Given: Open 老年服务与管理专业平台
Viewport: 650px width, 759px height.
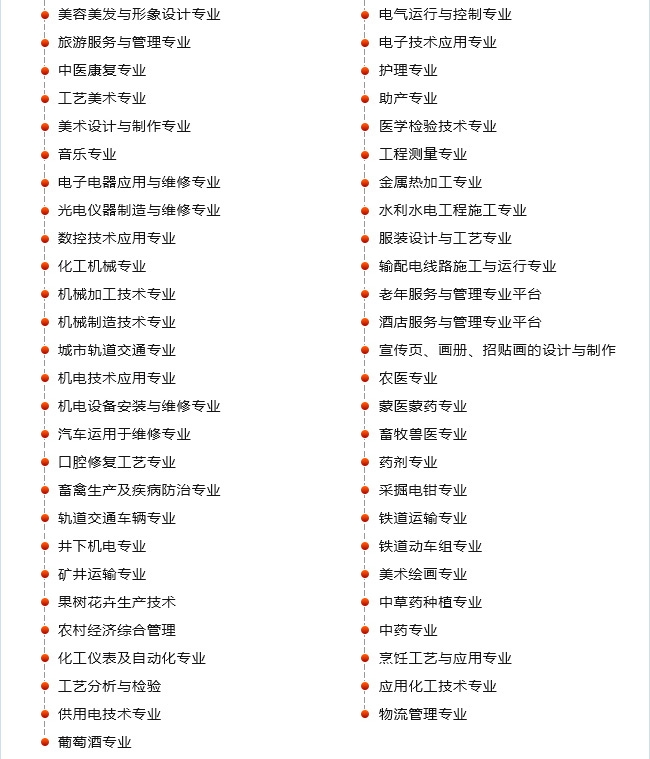Looking at the screenshot, I should (x=460, y=294).
